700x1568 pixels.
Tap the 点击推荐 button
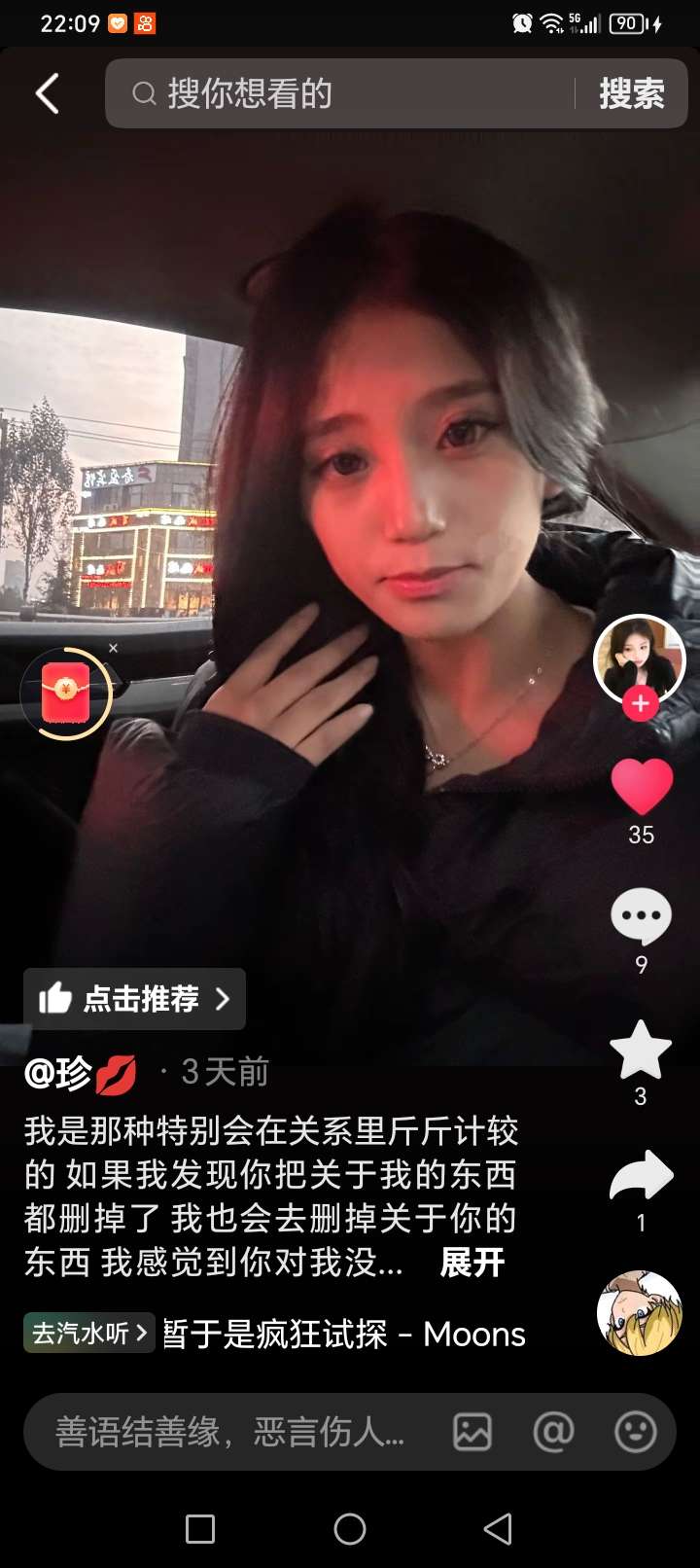pyautogui.click(x=134, y=999)
